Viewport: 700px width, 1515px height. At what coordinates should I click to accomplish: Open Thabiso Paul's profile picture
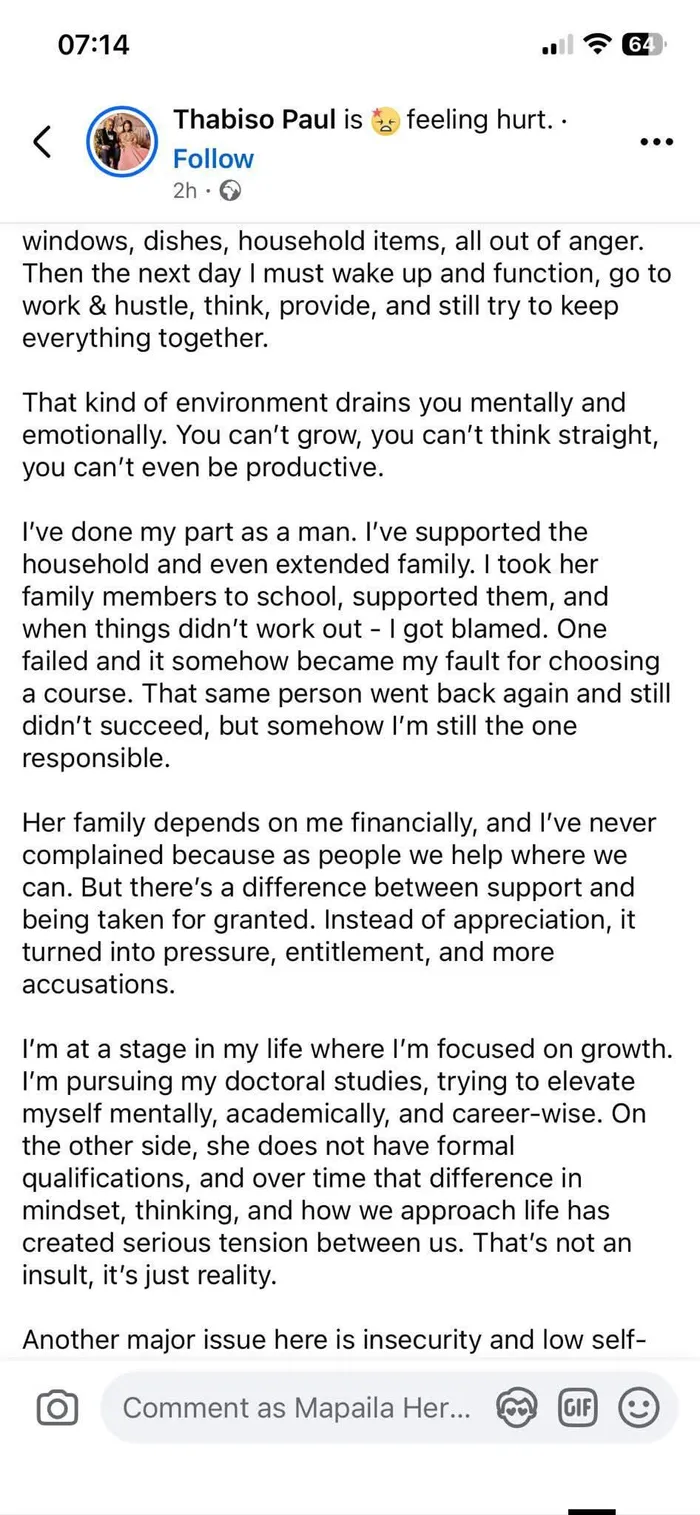[120, 142]
